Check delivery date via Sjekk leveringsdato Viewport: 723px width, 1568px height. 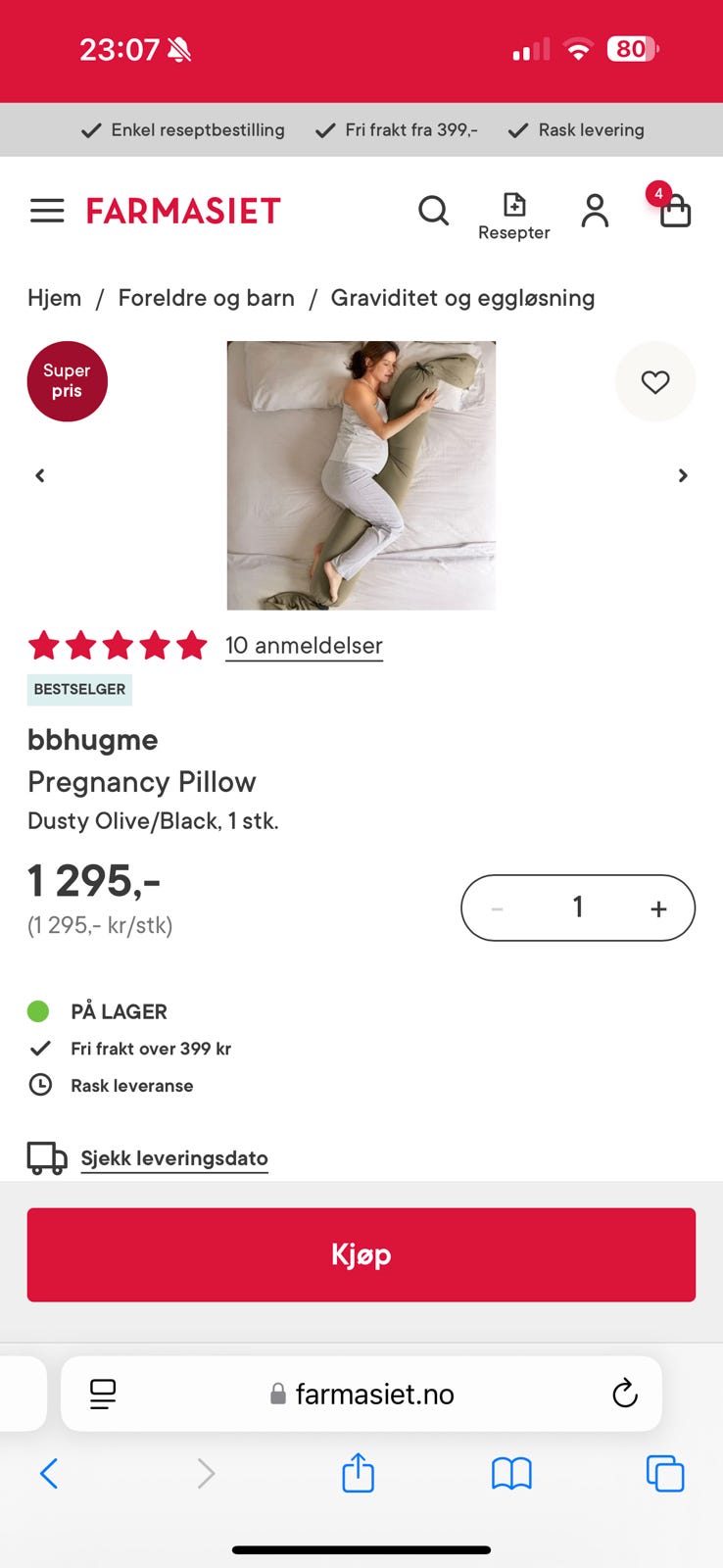coord(173,1157)
